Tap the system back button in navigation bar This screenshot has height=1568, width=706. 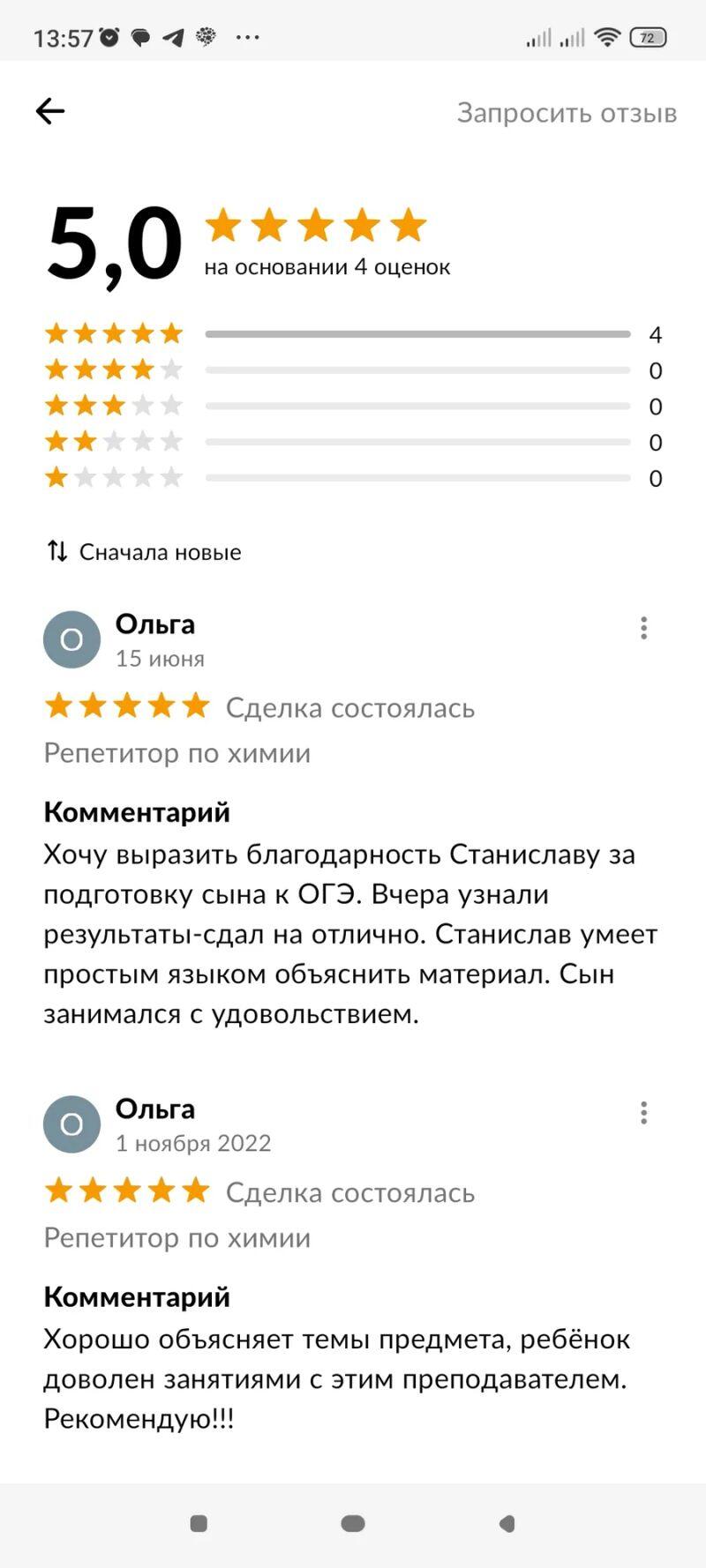(x=507, y=1523)
